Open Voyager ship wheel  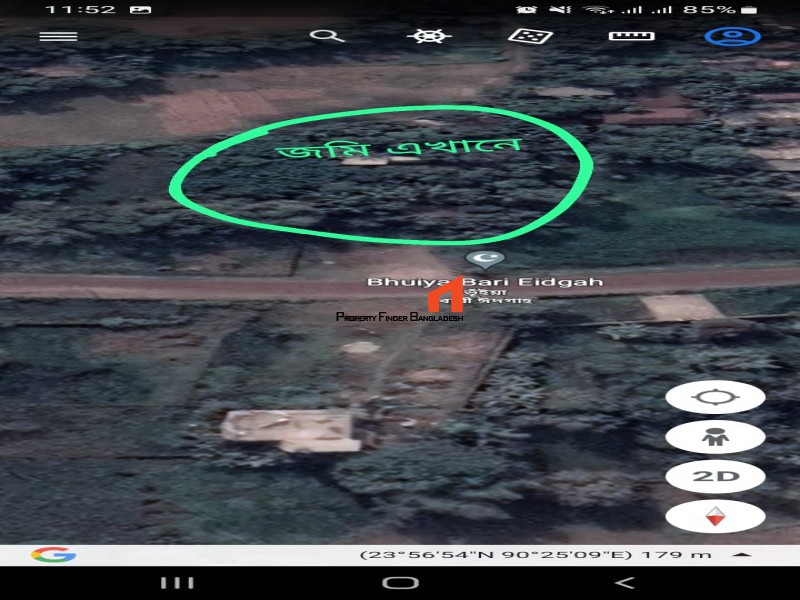click(x=429, y=36)
